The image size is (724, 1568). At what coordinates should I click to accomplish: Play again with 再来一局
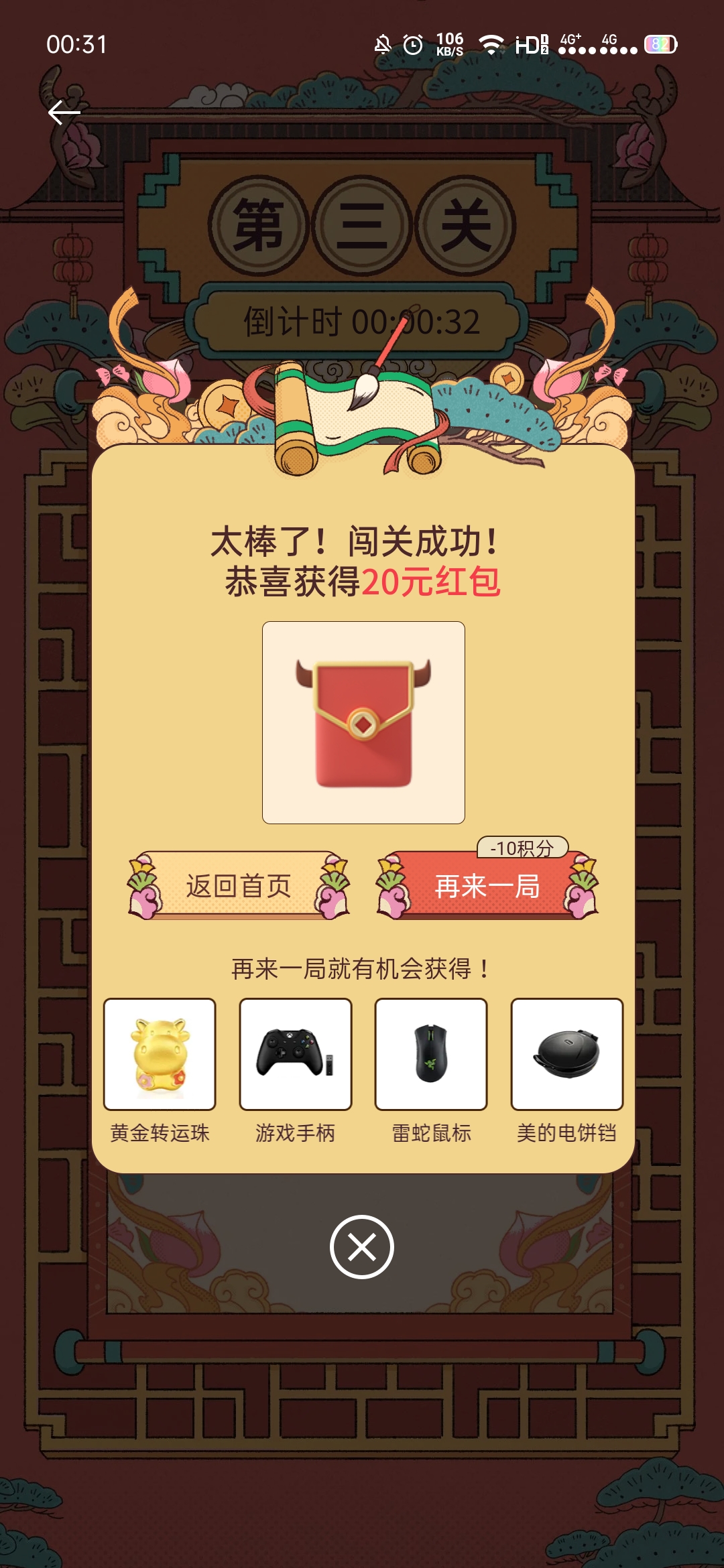[x=487, y=886]
